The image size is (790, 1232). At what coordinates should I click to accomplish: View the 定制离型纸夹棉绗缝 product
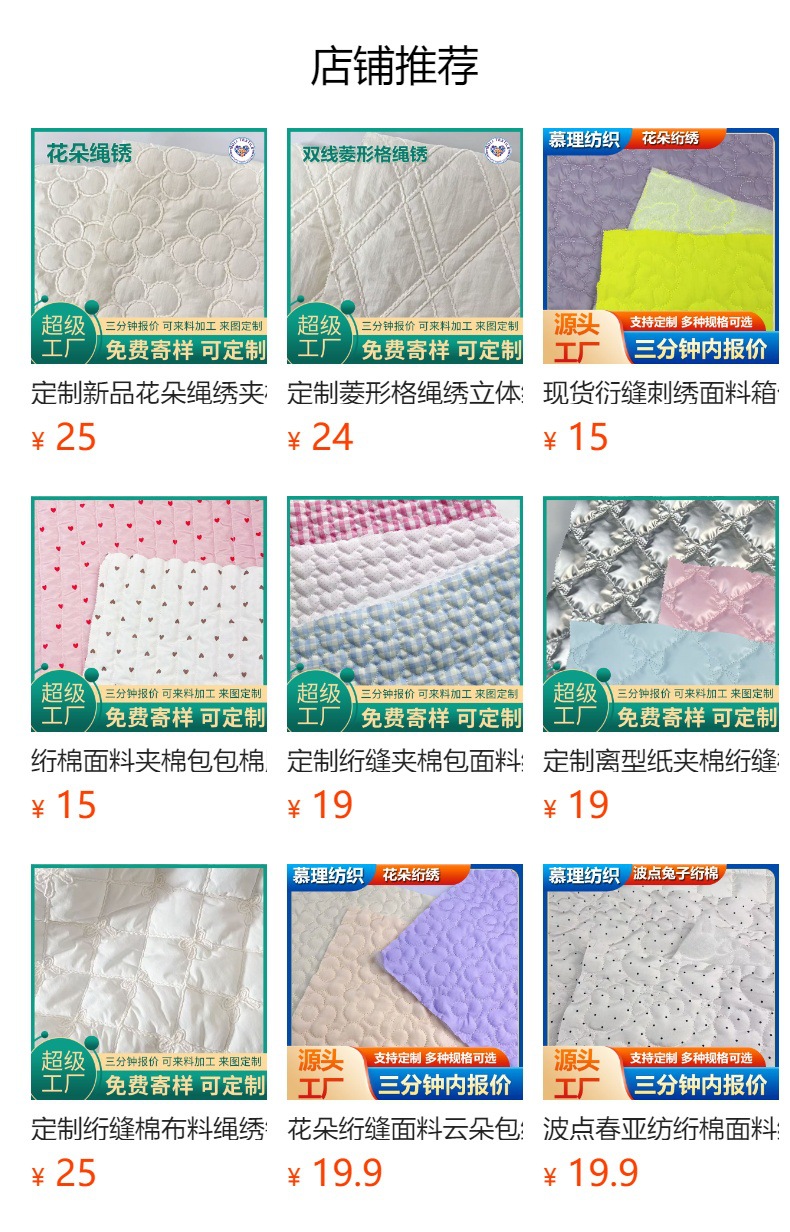[660, 614]
